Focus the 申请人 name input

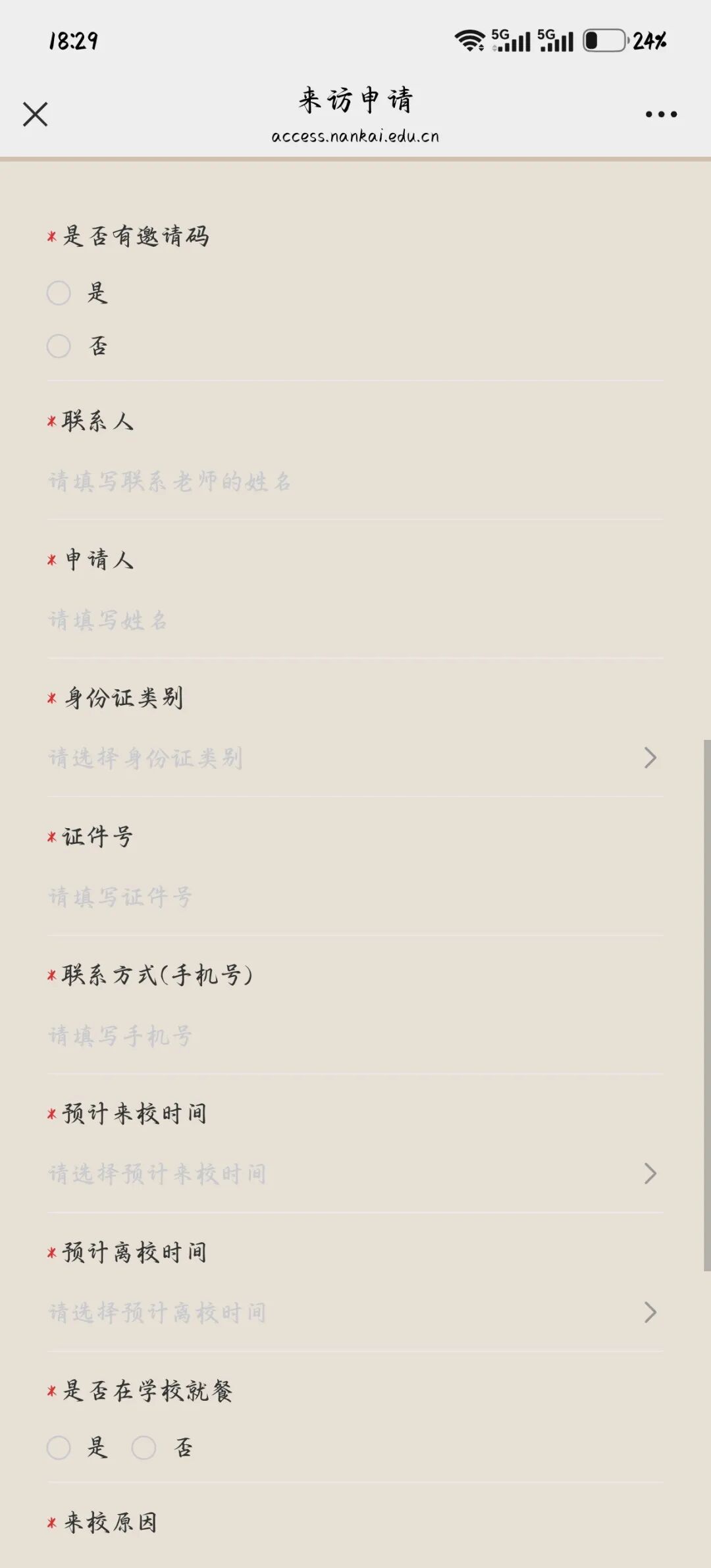pos(355,620)
